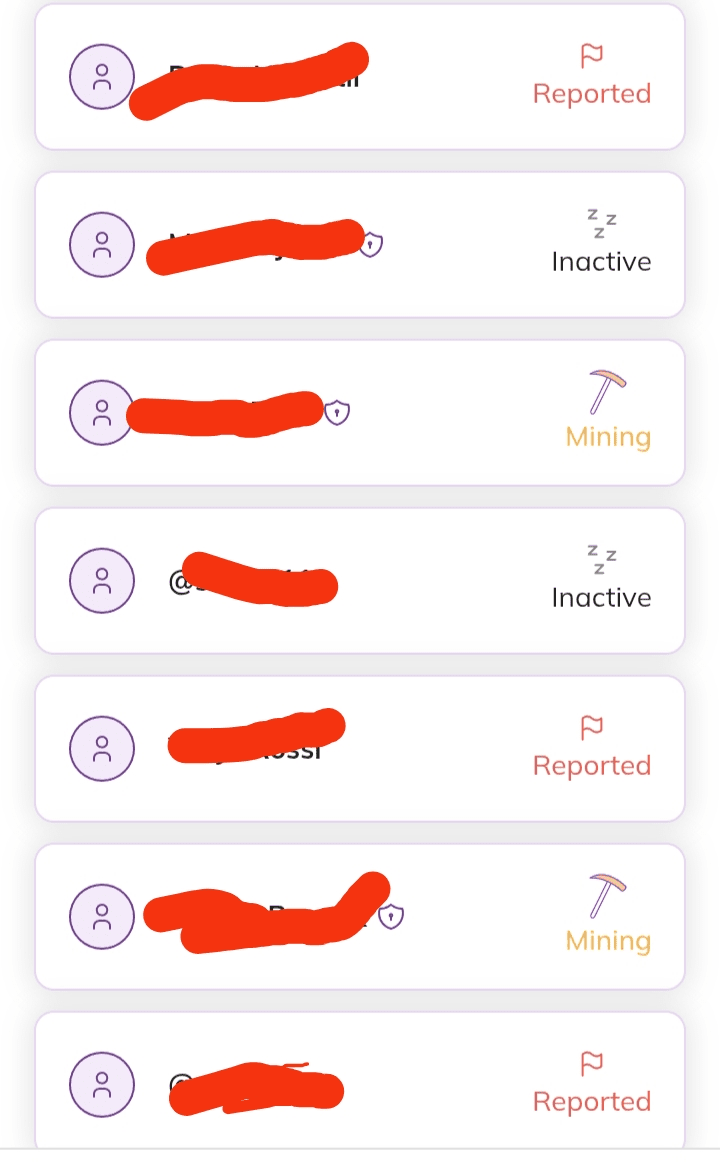Select the Reported member with name ending 'ossi'
This screenshot has width=720, height=1173.
pos(360,749)
